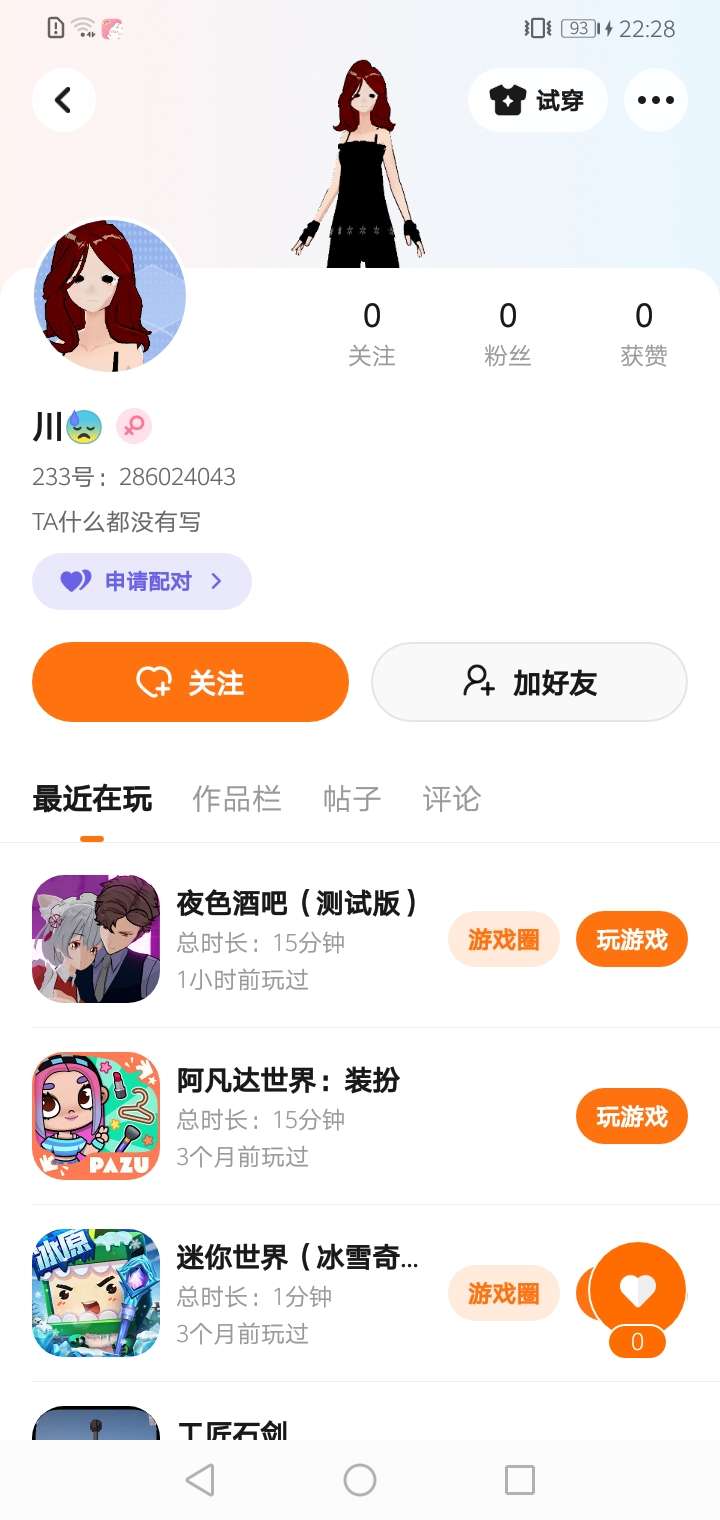This screenshot has width=720, height=1520.
Task: Switch to the 帖子 tab
Action: [352, 799]
